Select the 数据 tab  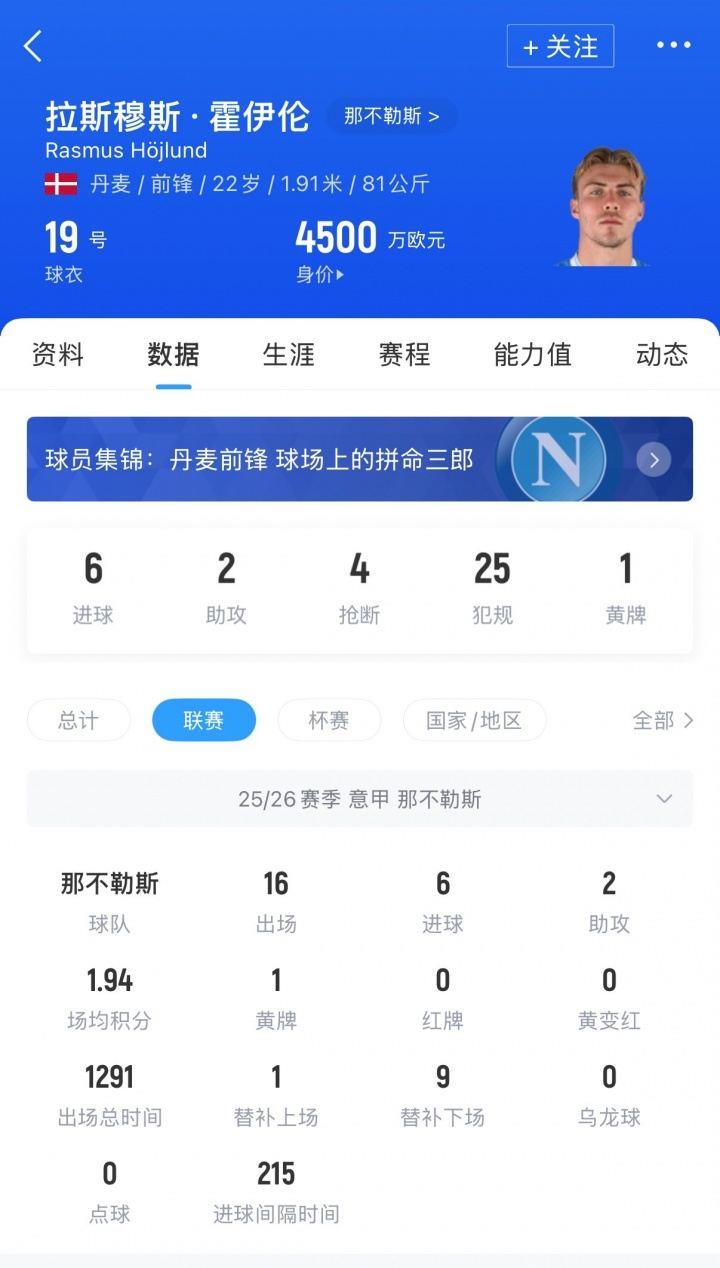click(x=173, y=354)
